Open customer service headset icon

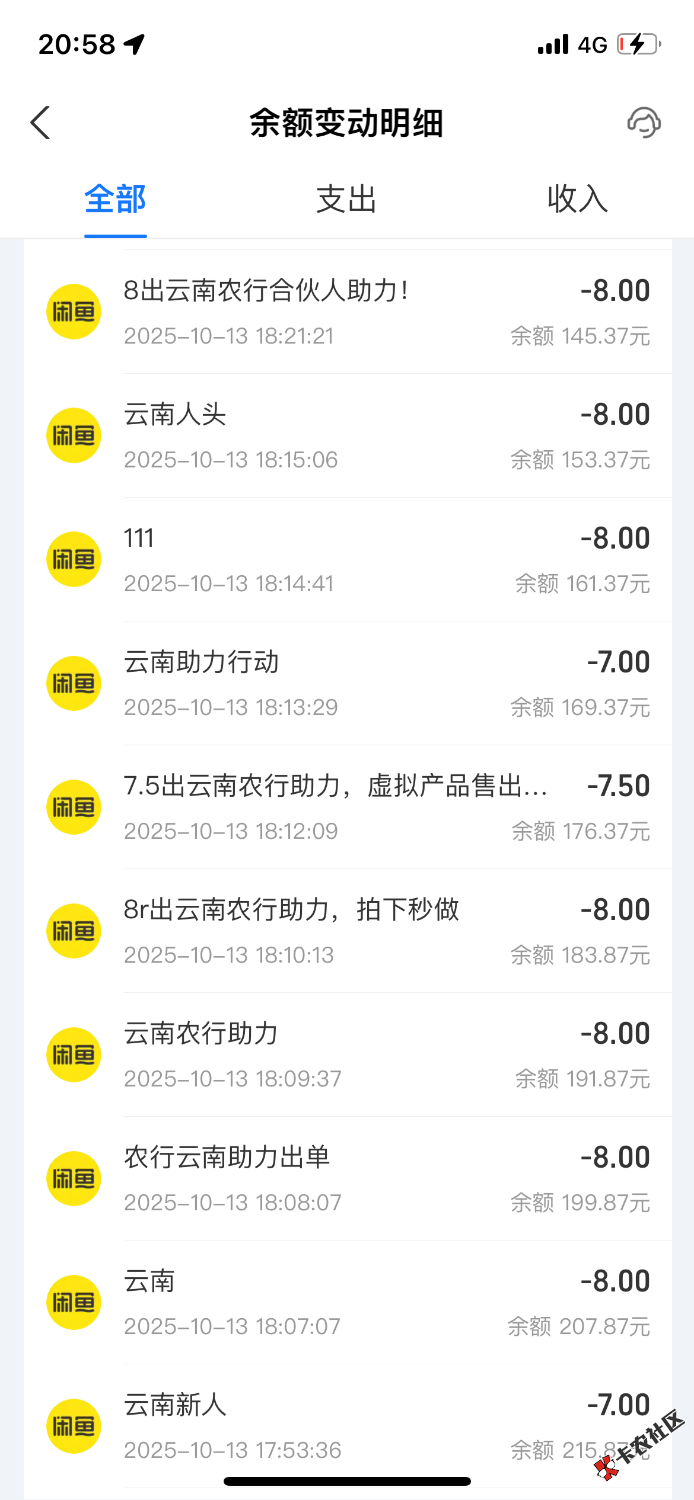tap(644, 123)
